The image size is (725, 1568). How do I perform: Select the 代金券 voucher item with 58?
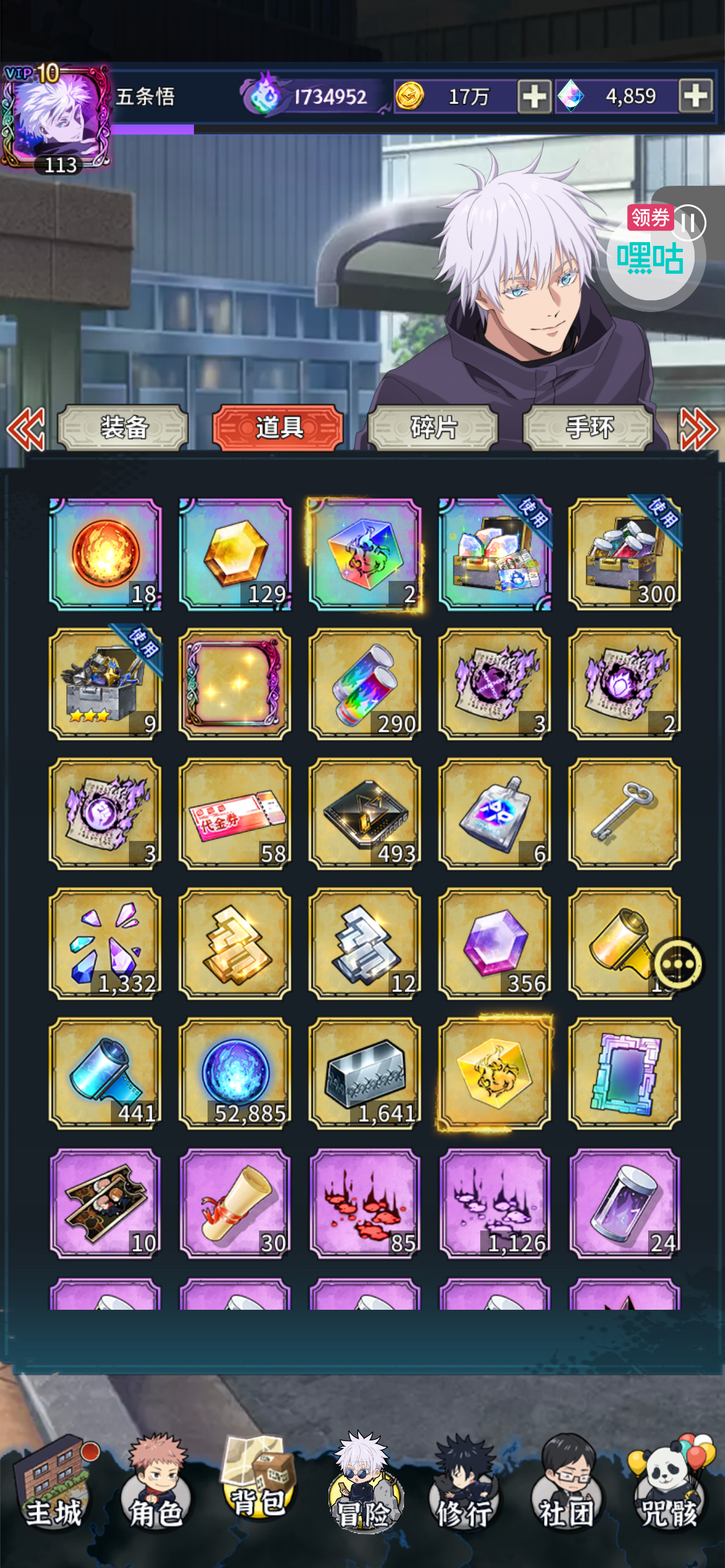click(x=235, y=814)
